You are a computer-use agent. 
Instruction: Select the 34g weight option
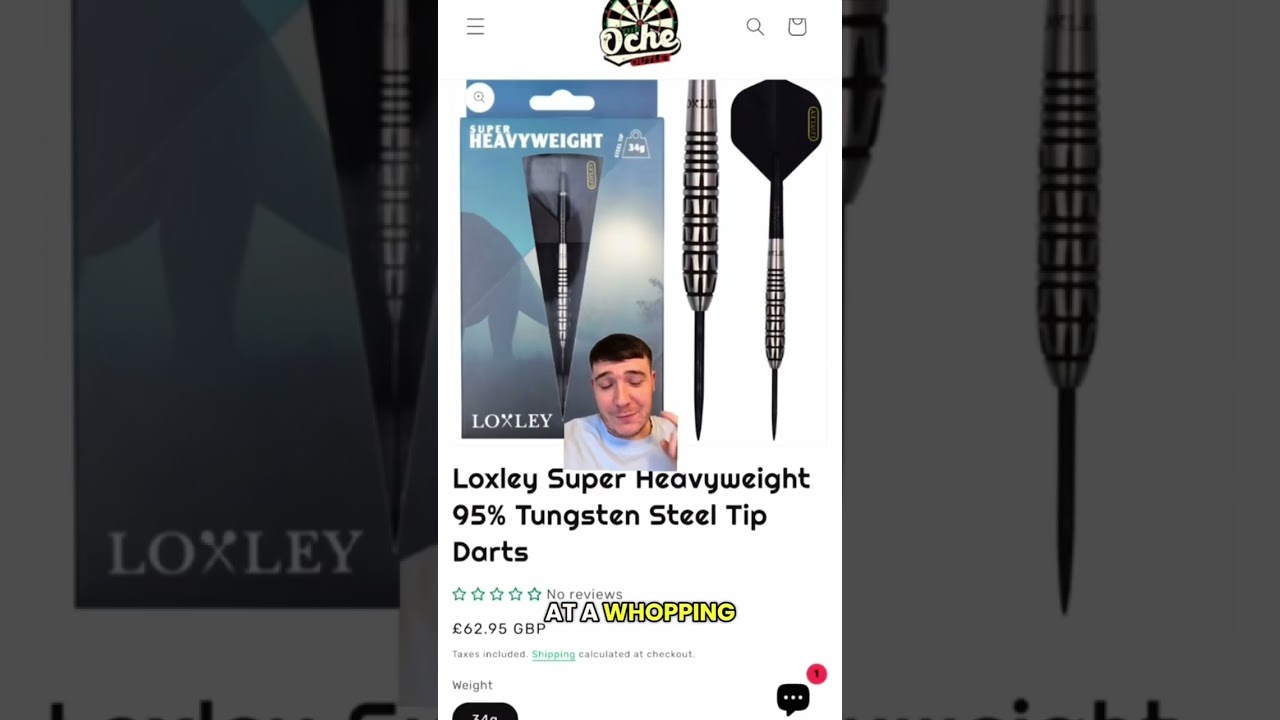(x=485, y=714)
